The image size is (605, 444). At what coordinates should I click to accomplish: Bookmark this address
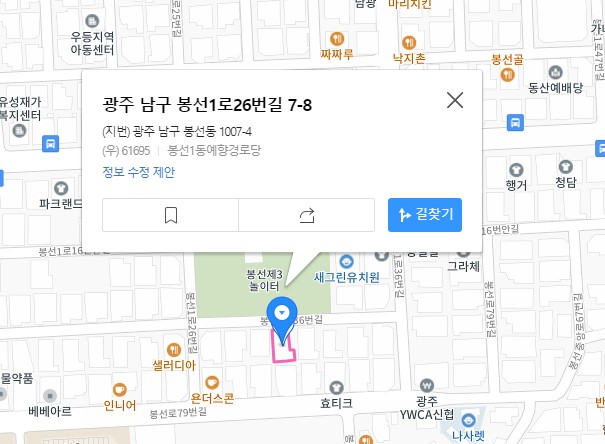pos(170,214)
